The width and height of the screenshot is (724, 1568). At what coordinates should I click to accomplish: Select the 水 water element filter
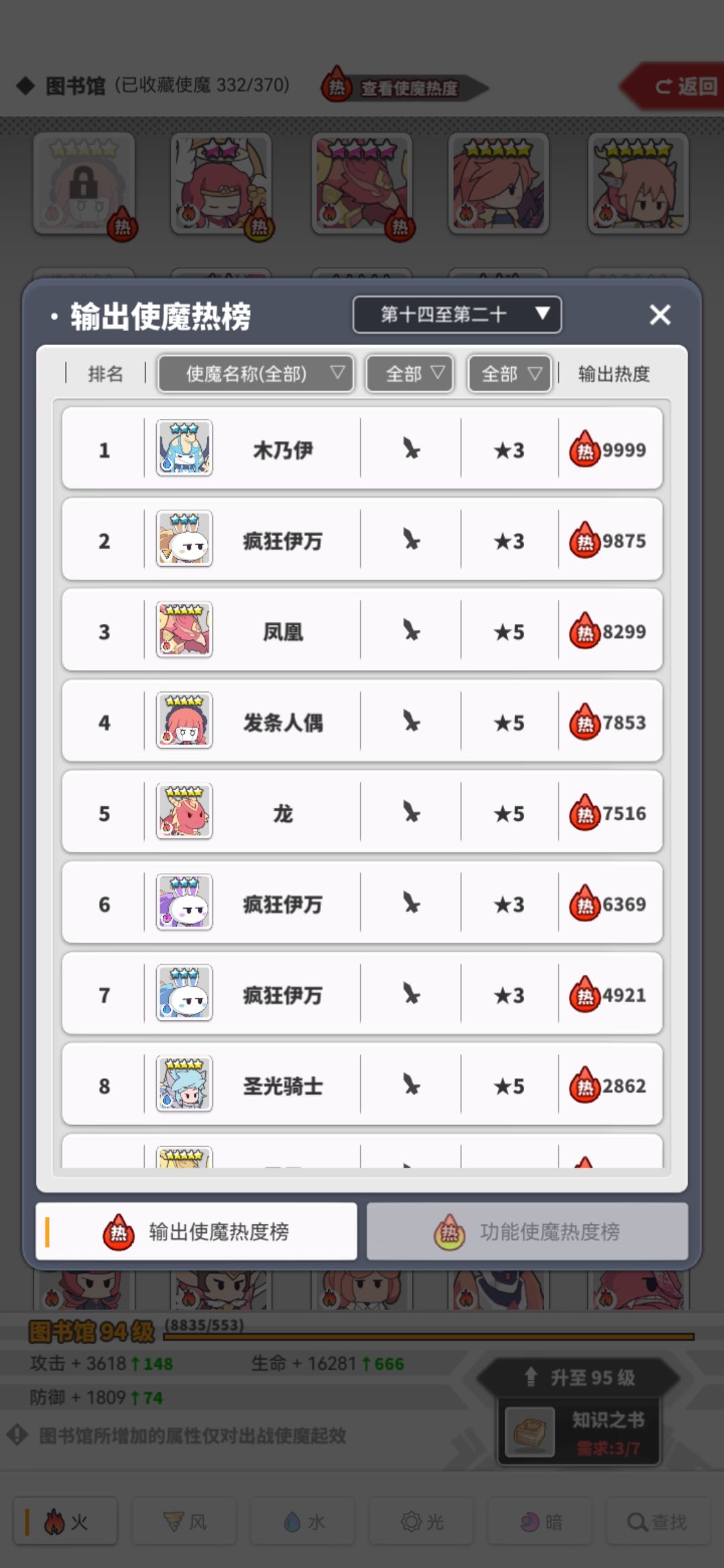(302, 1521)
